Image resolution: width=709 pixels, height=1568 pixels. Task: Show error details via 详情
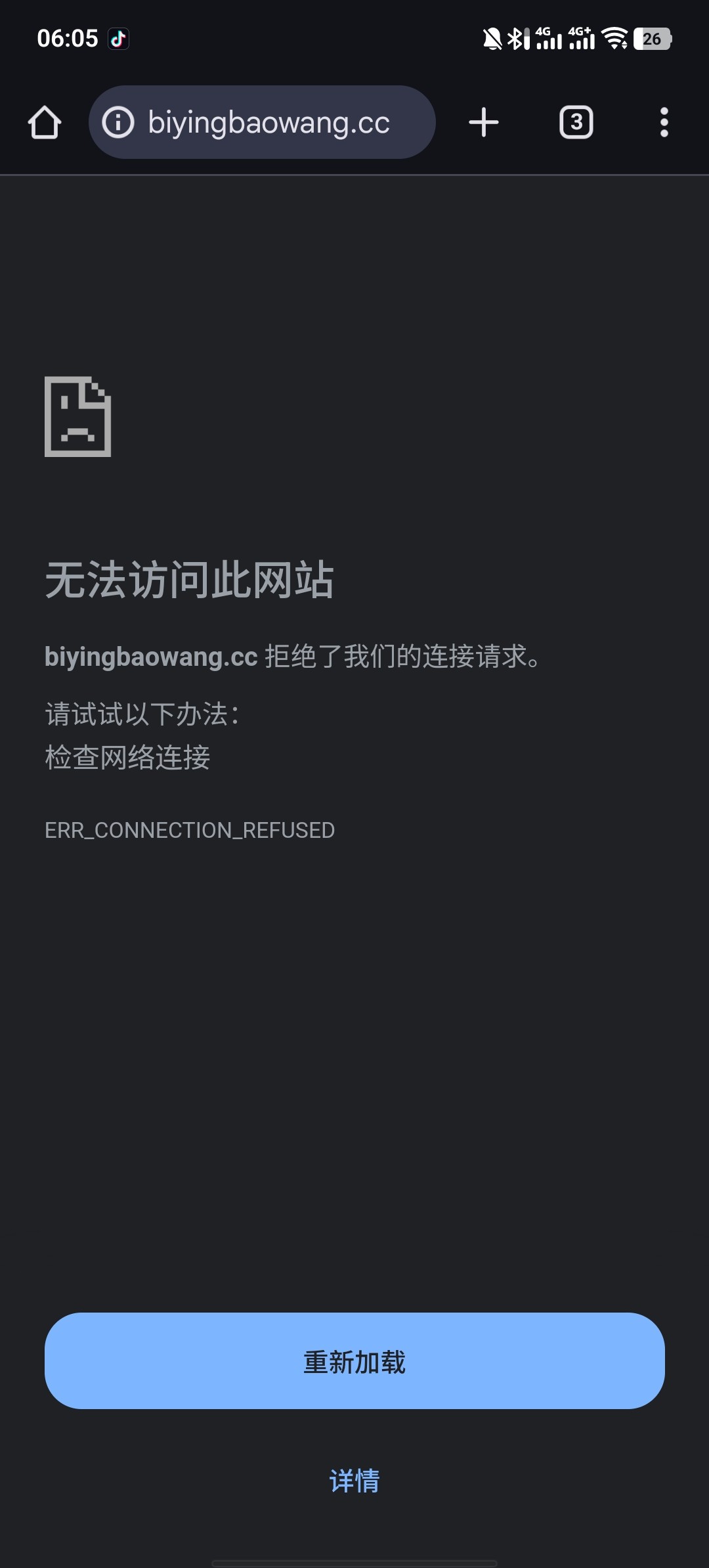click(x=354, y=1481)
